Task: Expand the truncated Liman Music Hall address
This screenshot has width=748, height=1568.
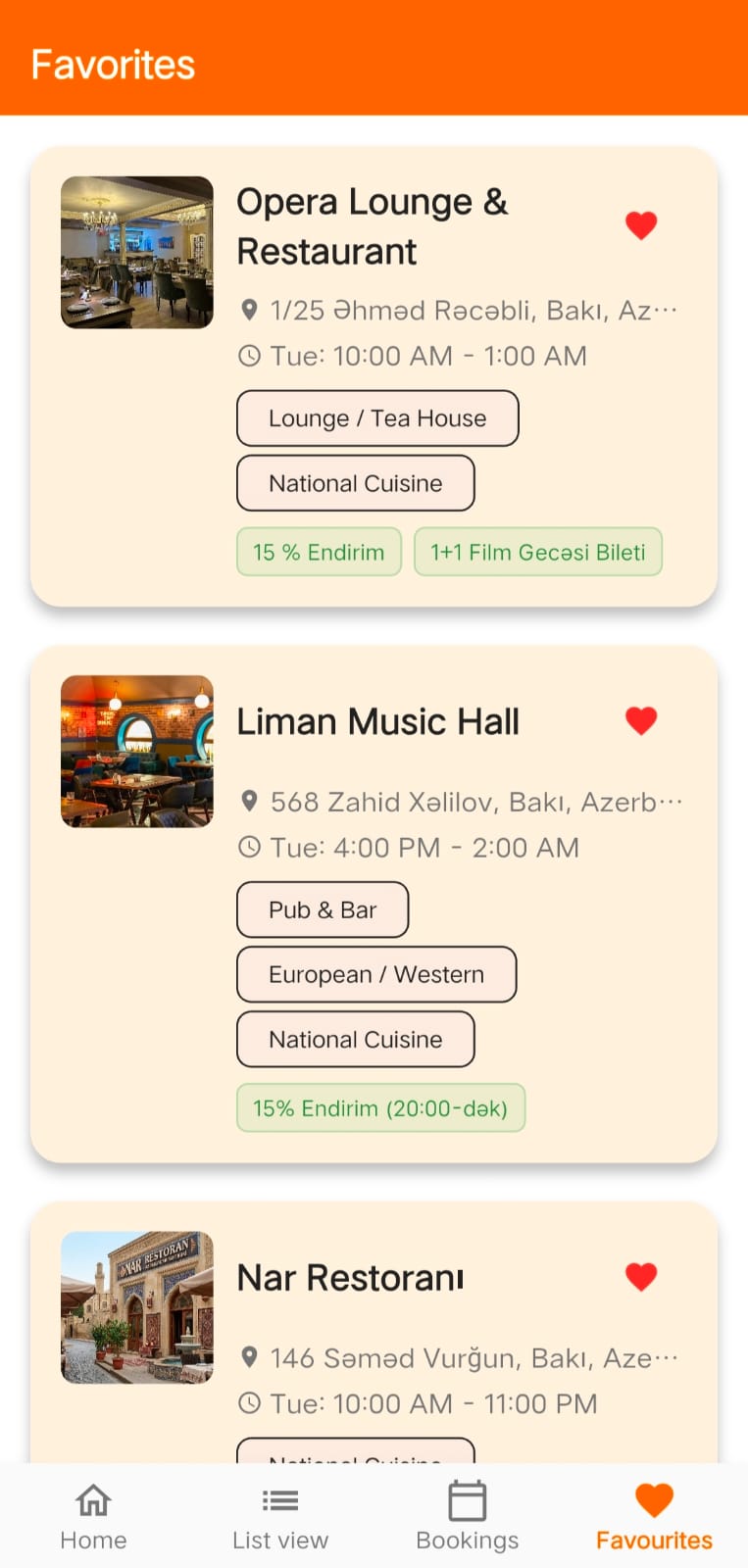Action: click(668, 801)
